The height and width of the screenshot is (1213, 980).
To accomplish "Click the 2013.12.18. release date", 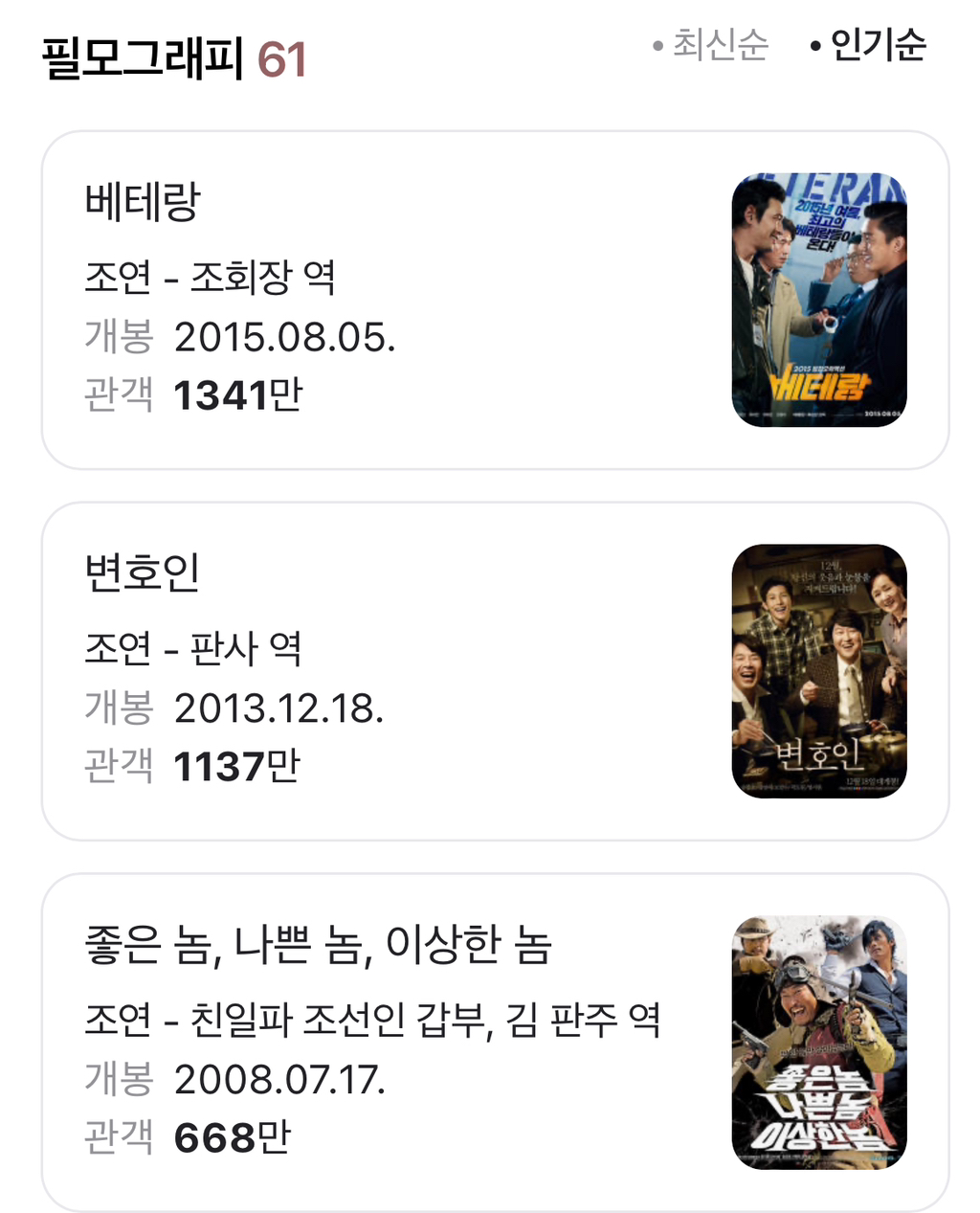I will tap(283, 708).
